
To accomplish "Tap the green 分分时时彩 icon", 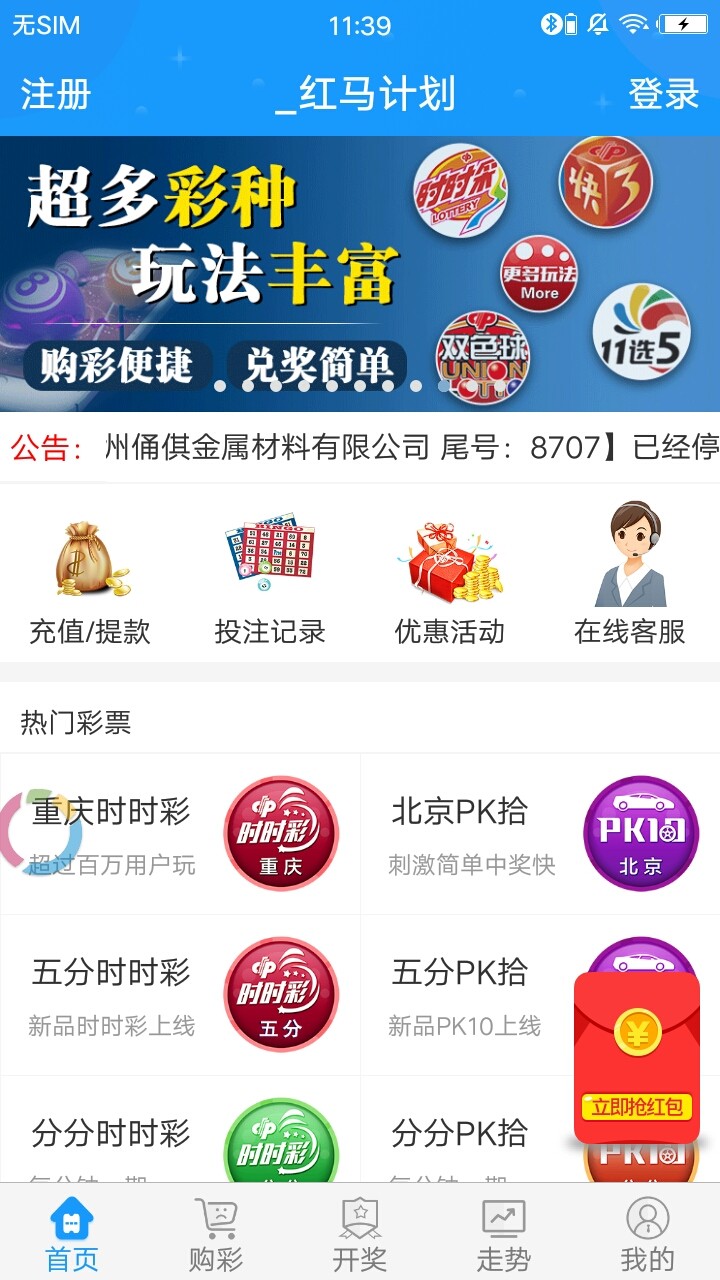I will click(x=283, y=1145).
